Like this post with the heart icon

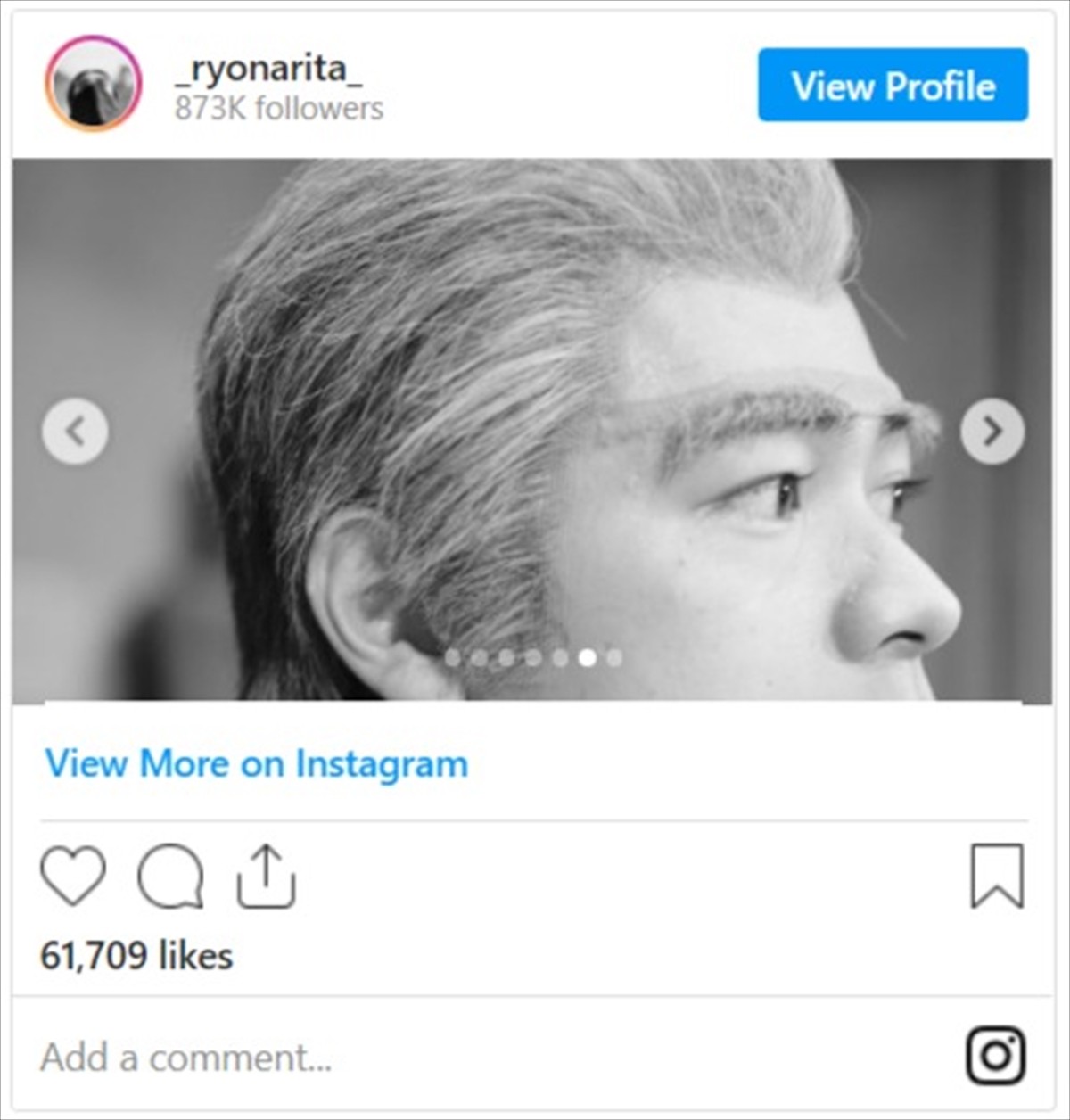[x=73, y=876]
